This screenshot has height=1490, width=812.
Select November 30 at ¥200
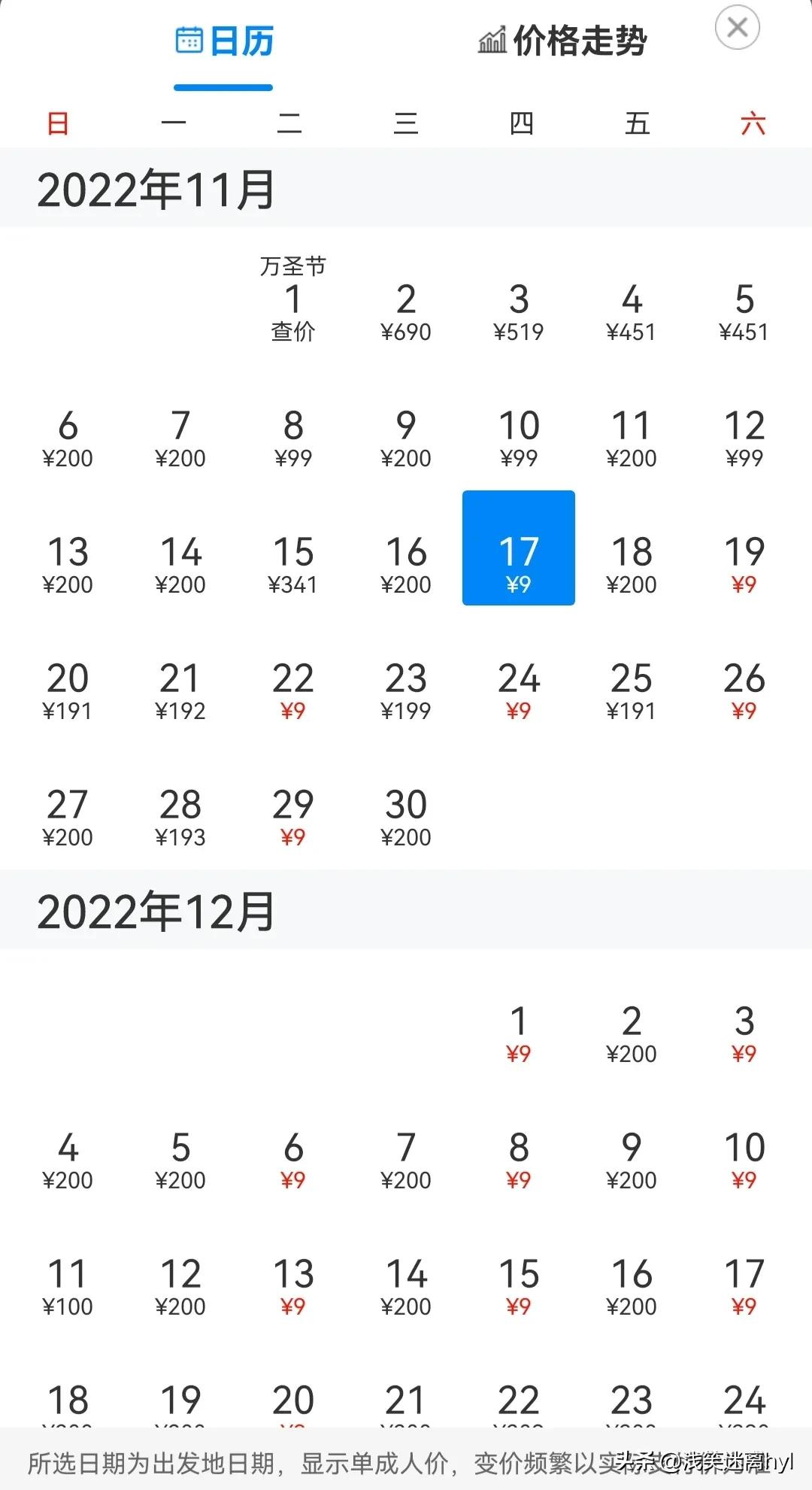406,816
